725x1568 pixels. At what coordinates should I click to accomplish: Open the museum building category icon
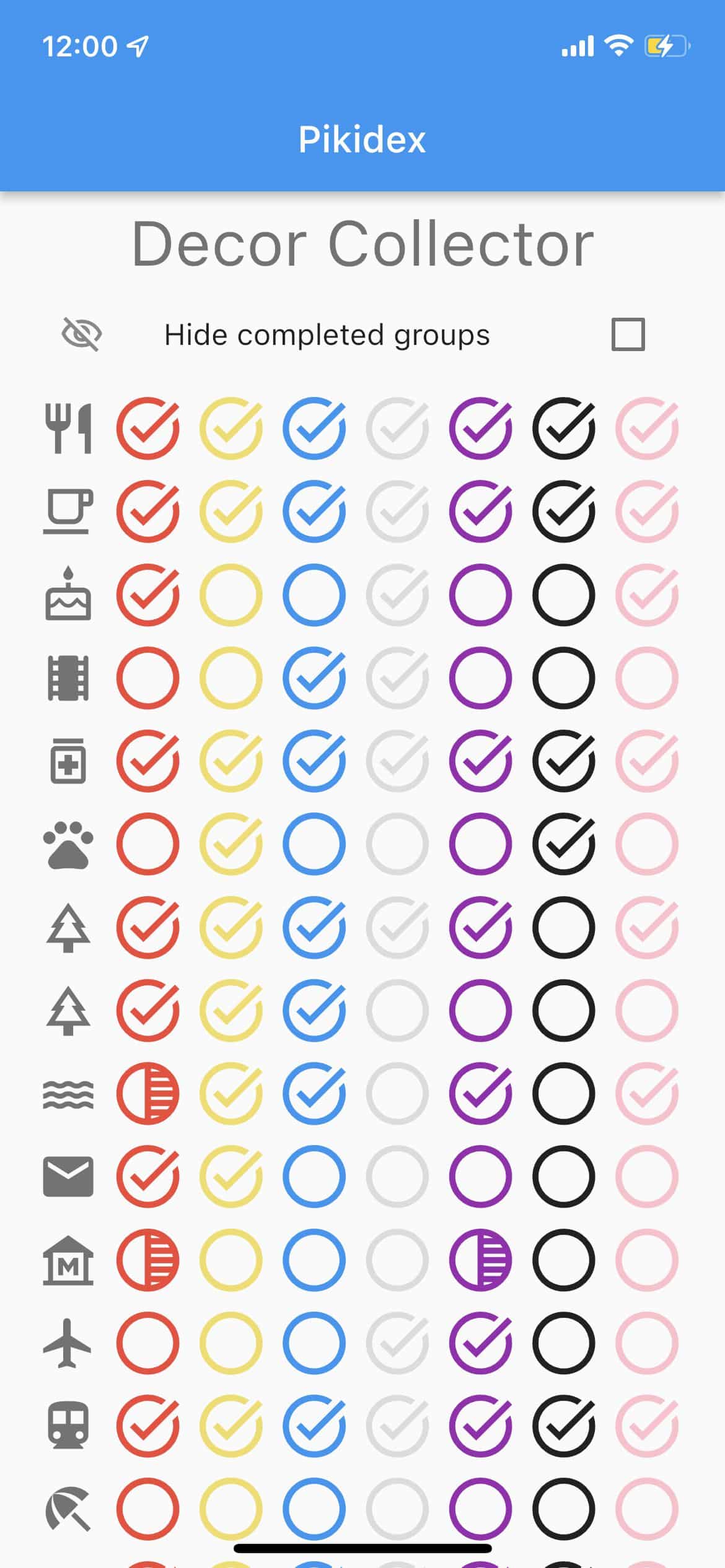click(x=68, y=1260)
